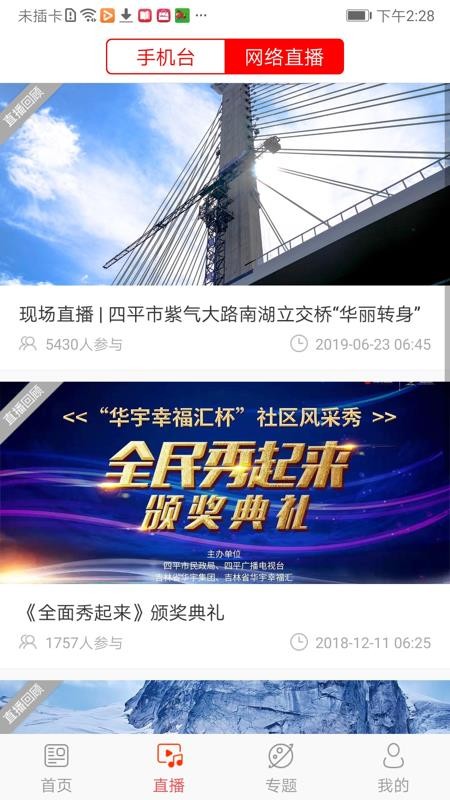
Task: Go to the 首页 tab
Action: (56, 768)
